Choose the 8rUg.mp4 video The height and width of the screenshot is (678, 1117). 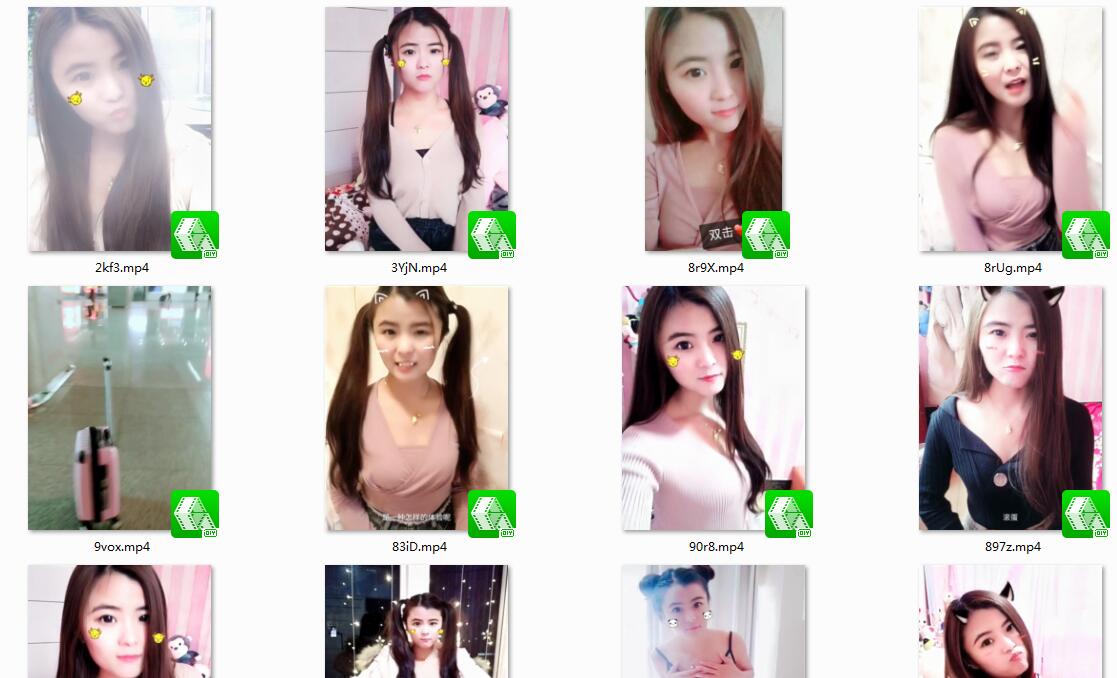pyautogui.click(x=1010, y=130)
